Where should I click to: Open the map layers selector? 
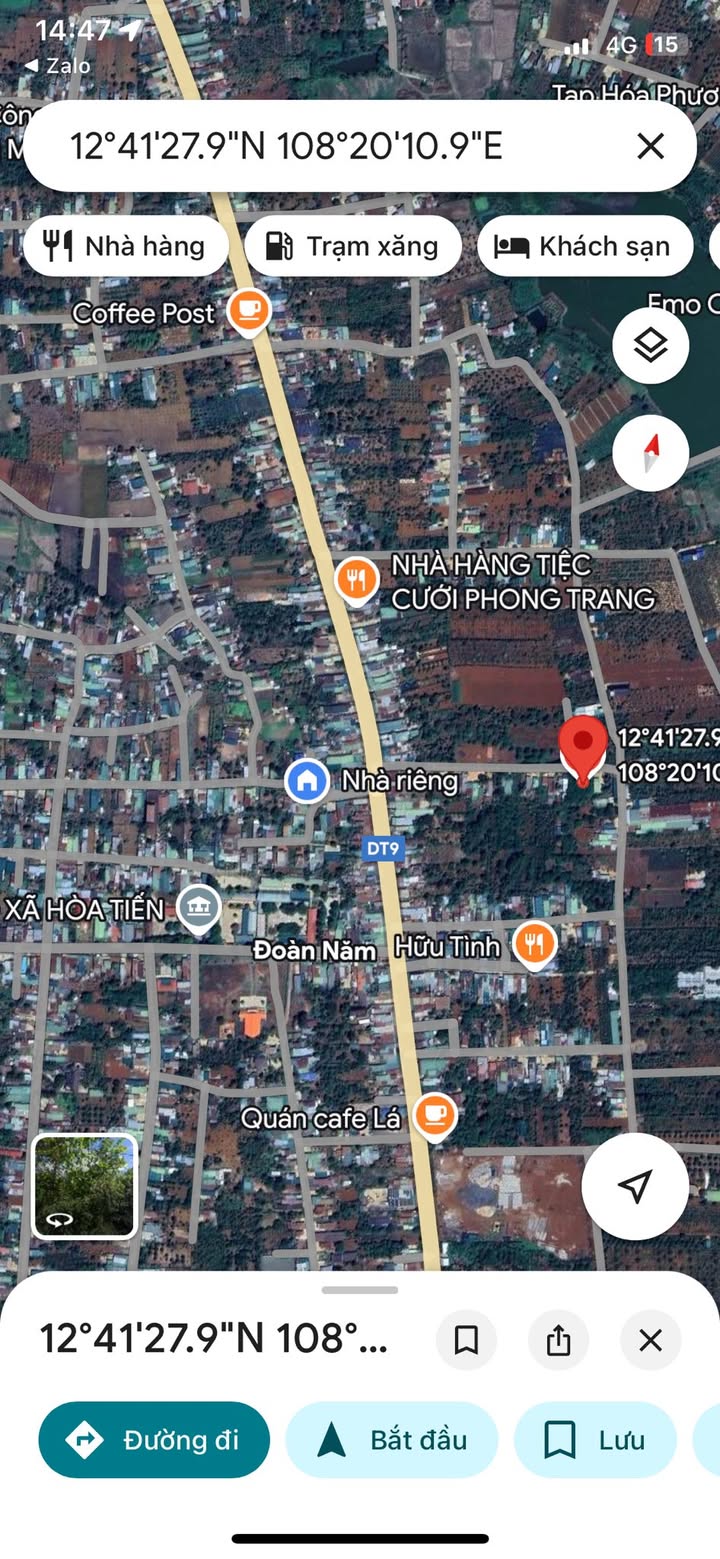coord(651,346)
